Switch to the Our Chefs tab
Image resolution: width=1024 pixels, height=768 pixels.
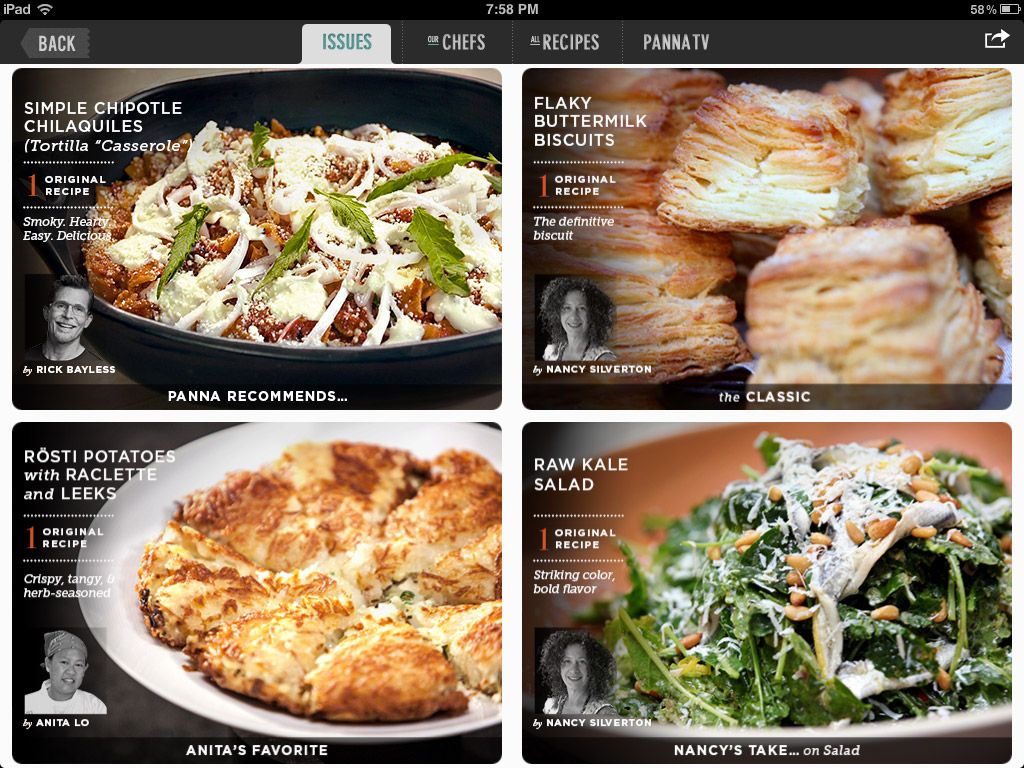(x=456, y=43)
